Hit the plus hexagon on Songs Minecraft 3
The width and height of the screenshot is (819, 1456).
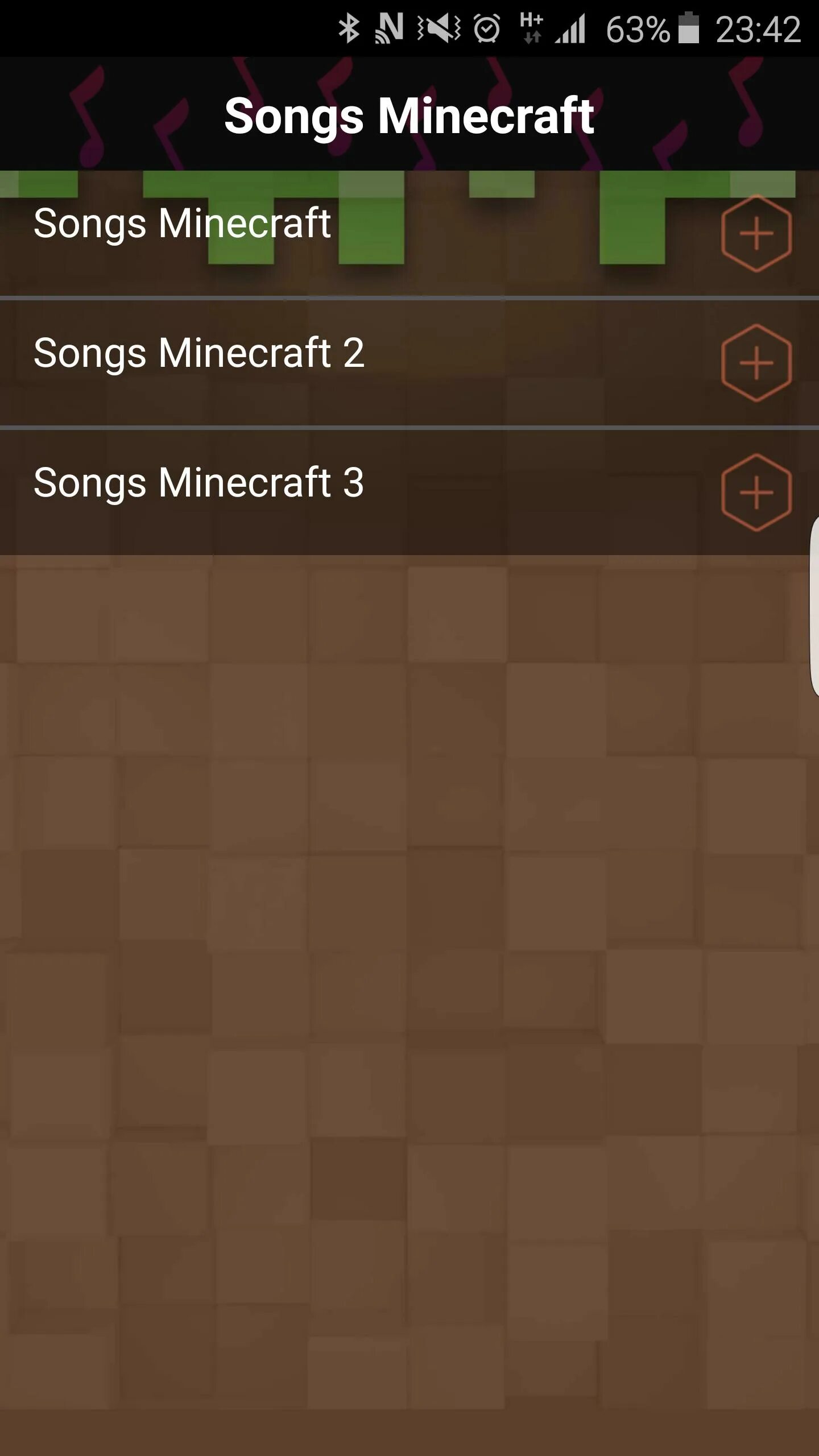[756, 493]
